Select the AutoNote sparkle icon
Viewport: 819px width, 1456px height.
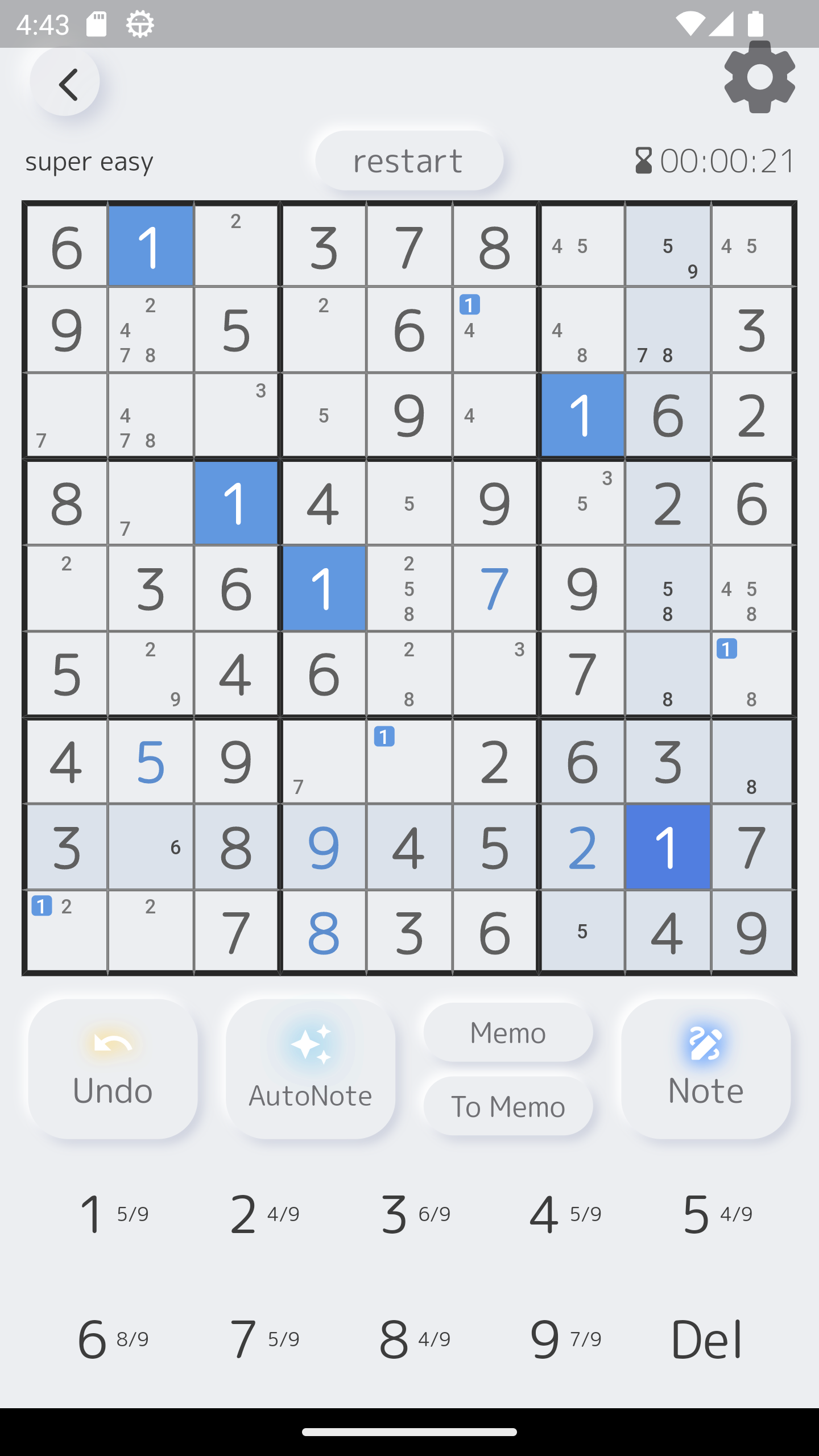pos(309,1046)
